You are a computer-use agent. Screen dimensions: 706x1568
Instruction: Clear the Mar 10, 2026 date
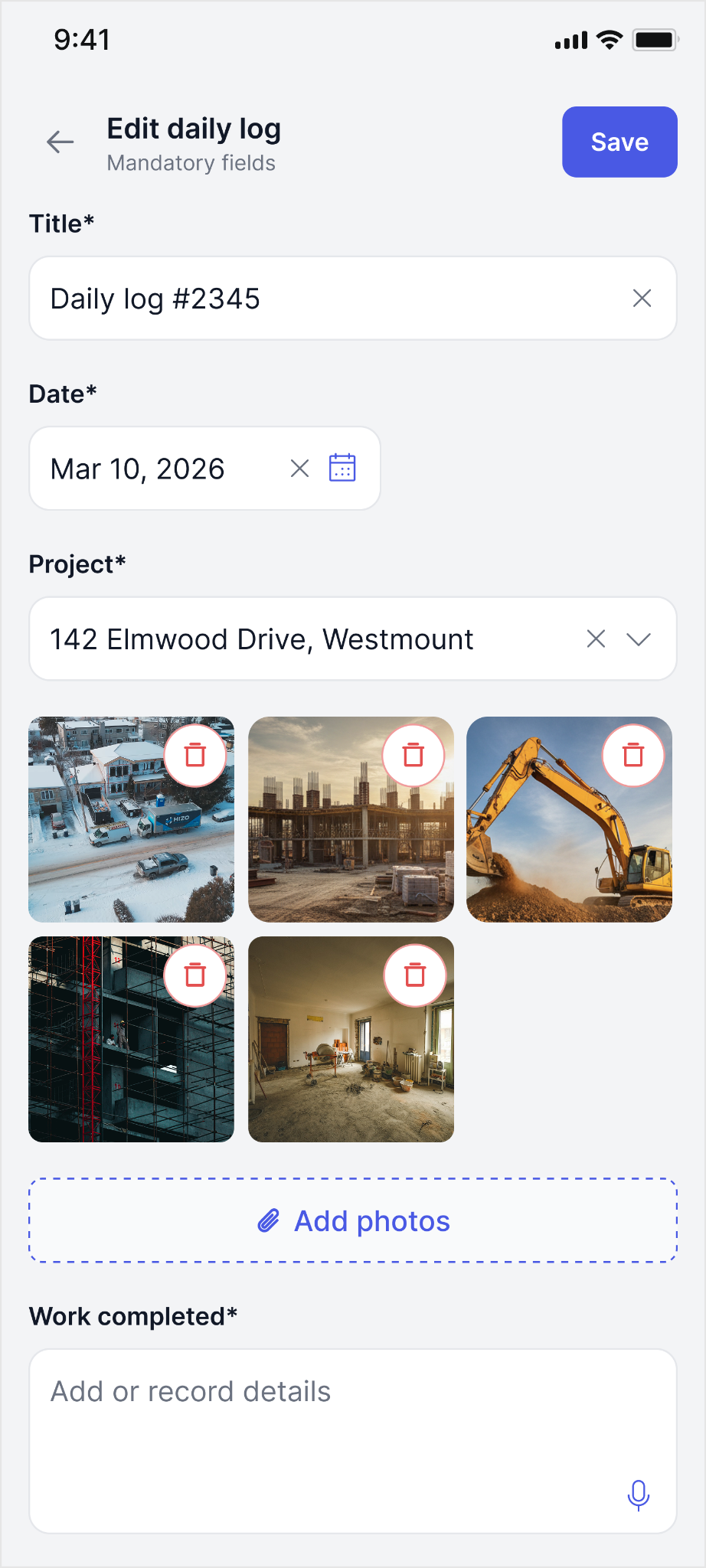[x=299, y=468]
